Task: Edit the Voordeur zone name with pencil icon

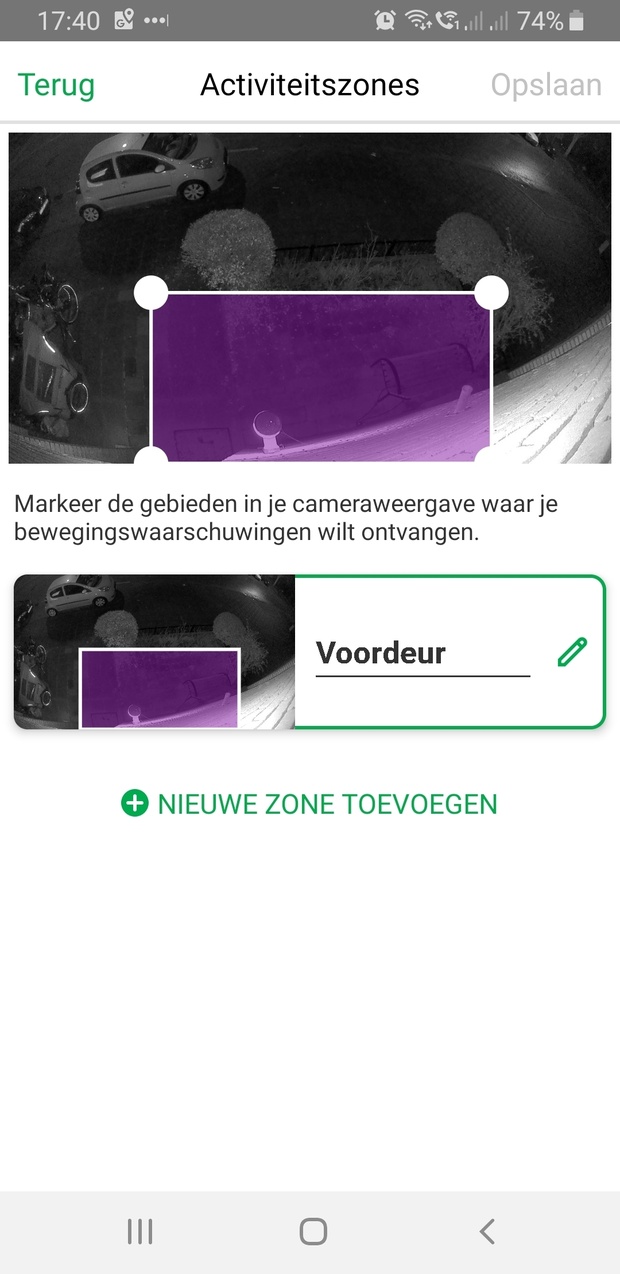Action: point(573,652)
